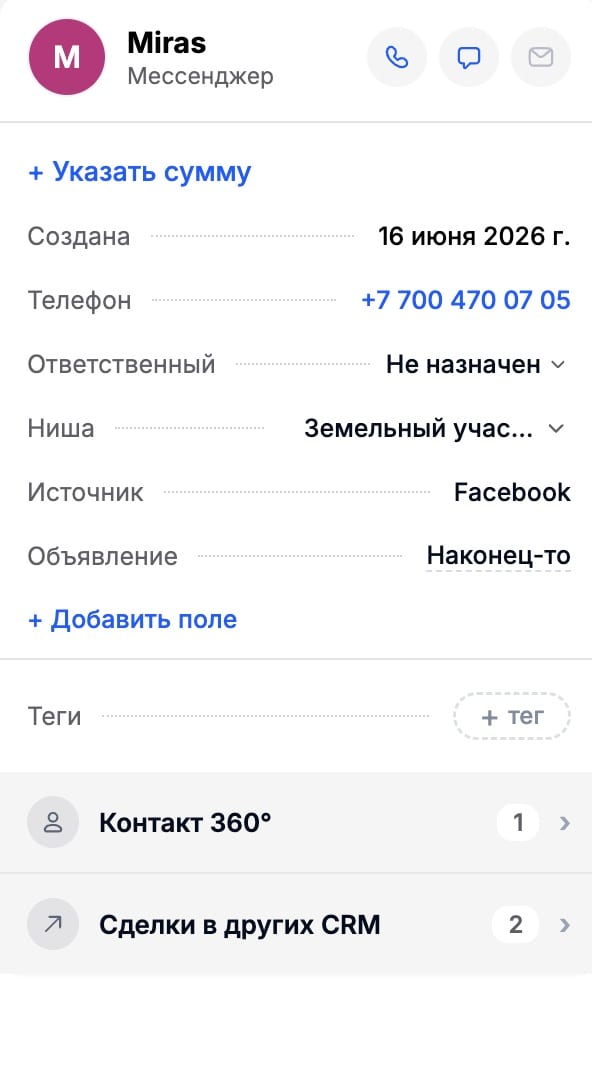Open the Ответственный dropdown Не назначен
Screen dimensions: 592x1066
[476, 364]
